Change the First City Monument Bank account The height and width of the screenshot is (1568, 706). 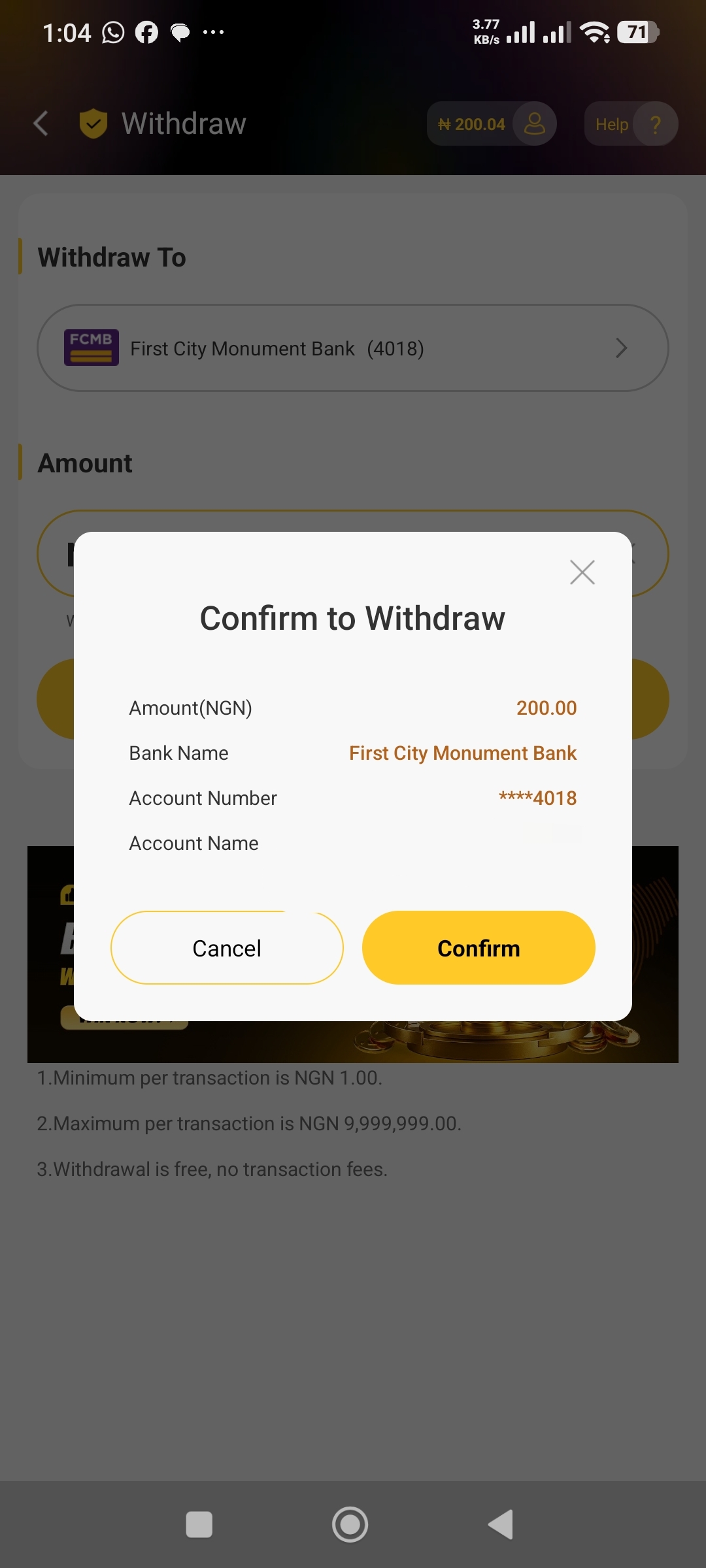[353, 348]
